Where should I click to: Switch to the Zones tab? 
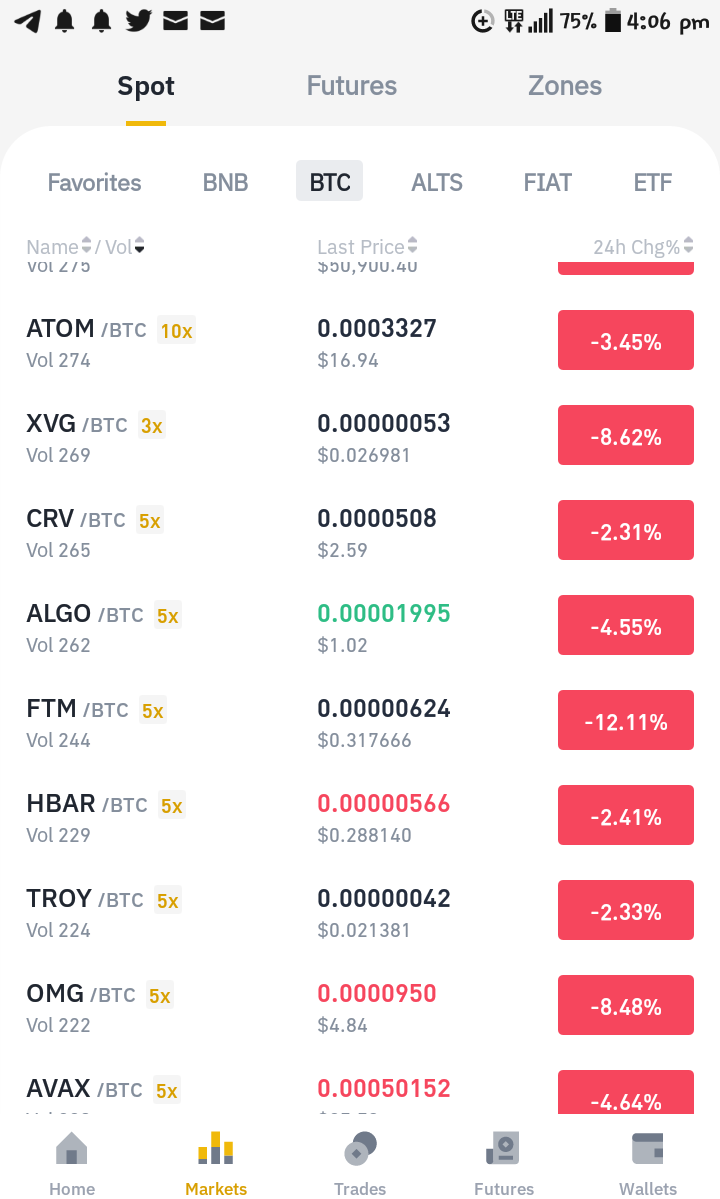[x=565, y=86]
